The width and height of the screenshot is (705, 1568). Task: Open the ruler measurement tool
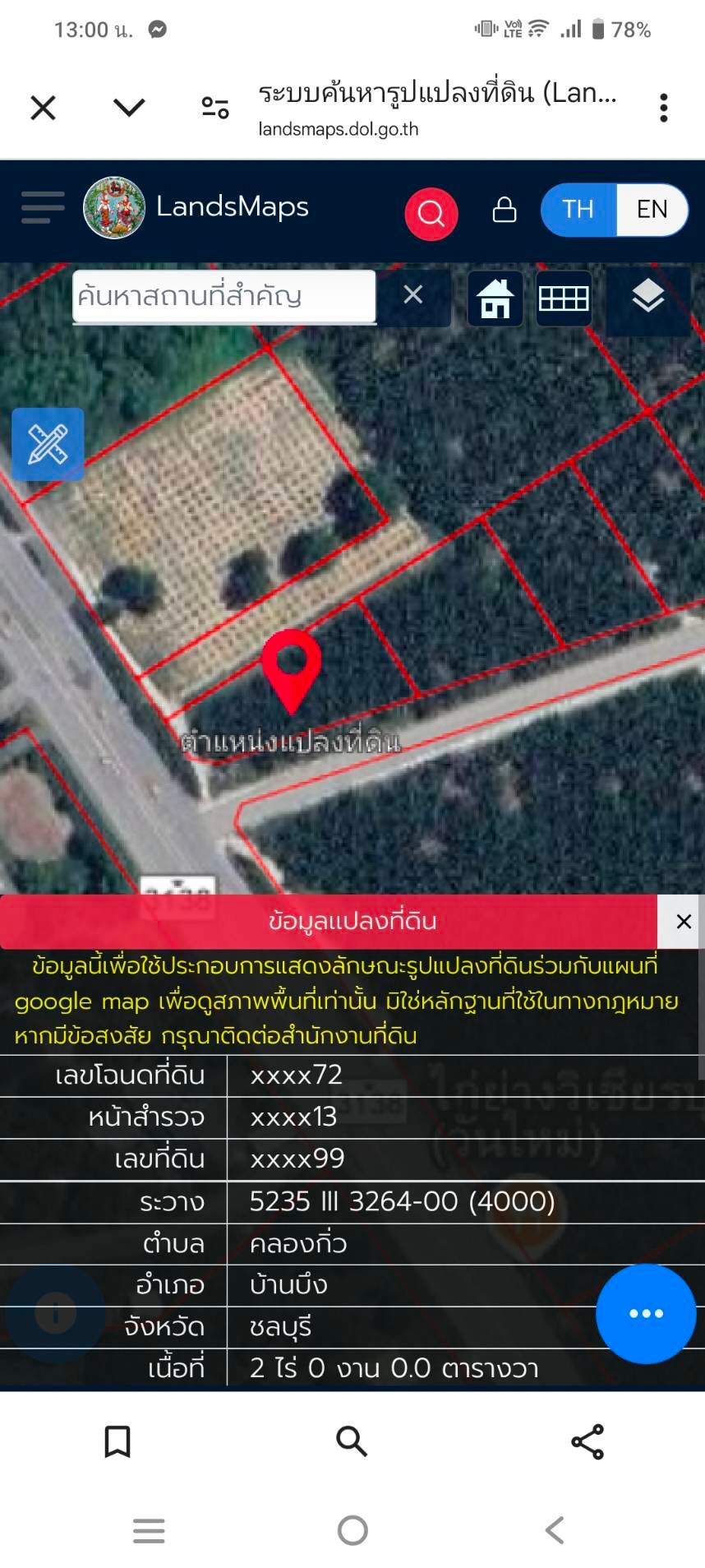point(48,444)
